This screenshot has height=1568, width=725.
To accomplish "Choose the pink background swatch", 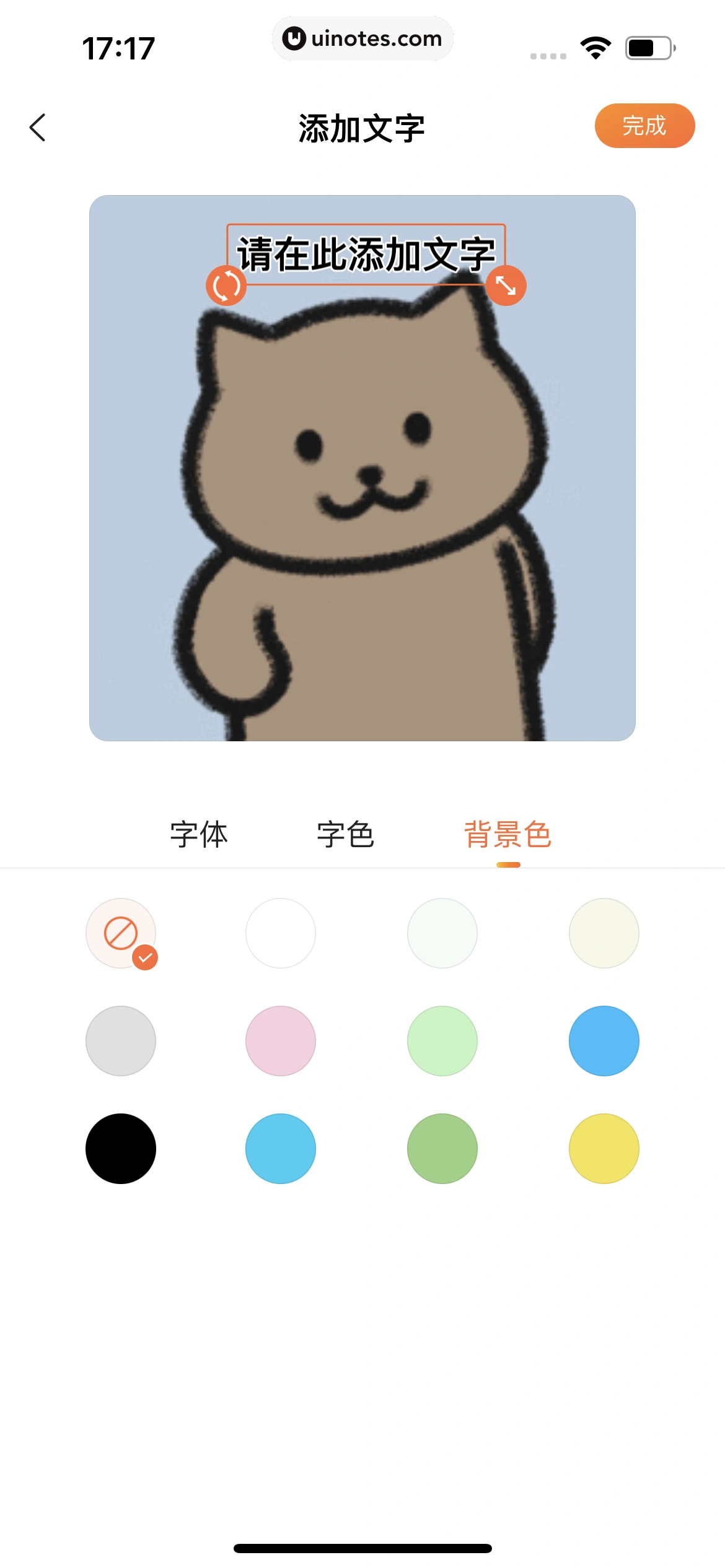I will pyautogui.click(x=281, y=1041).
